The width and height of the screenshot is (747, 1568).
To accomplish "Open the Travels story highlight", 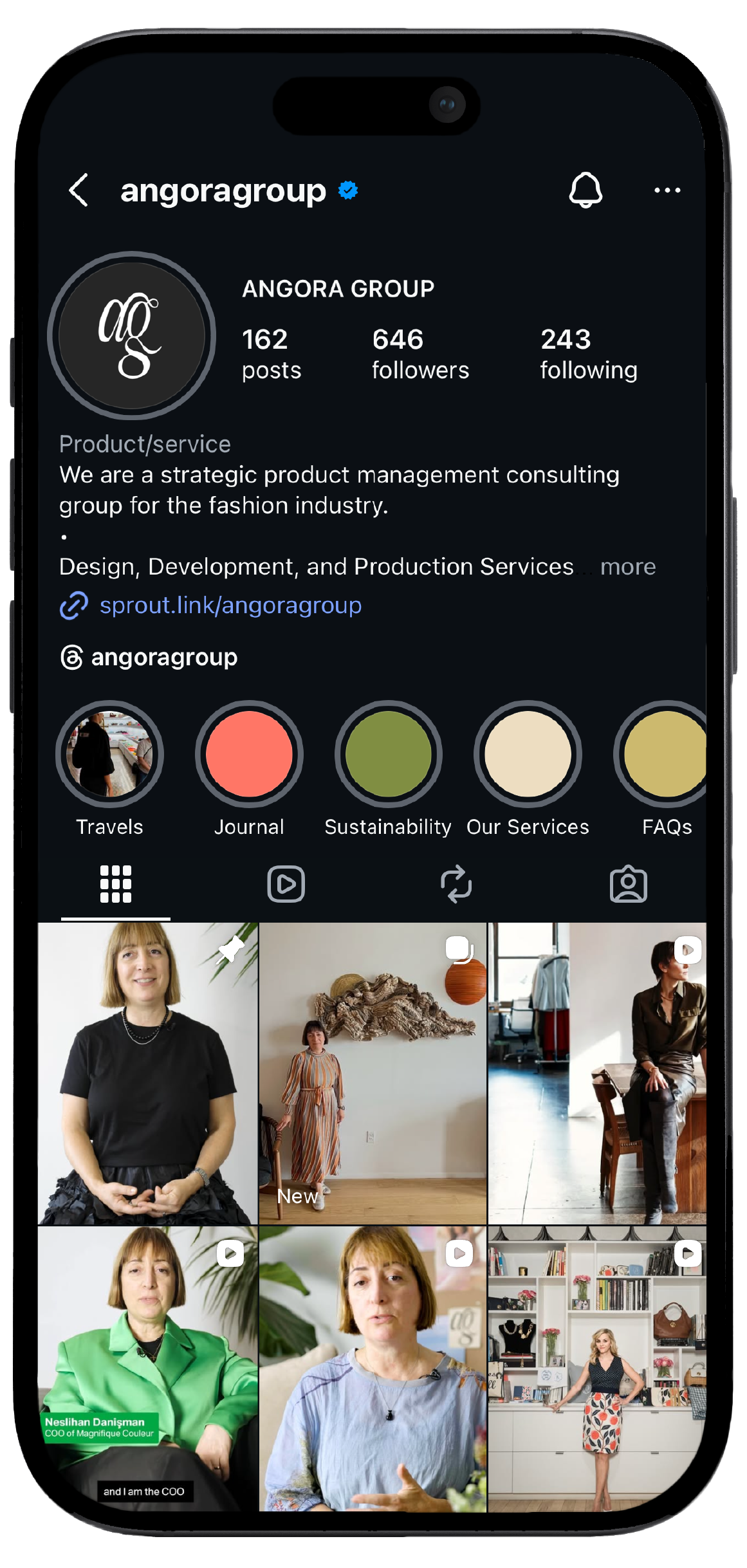I will [x=109, y=755].
